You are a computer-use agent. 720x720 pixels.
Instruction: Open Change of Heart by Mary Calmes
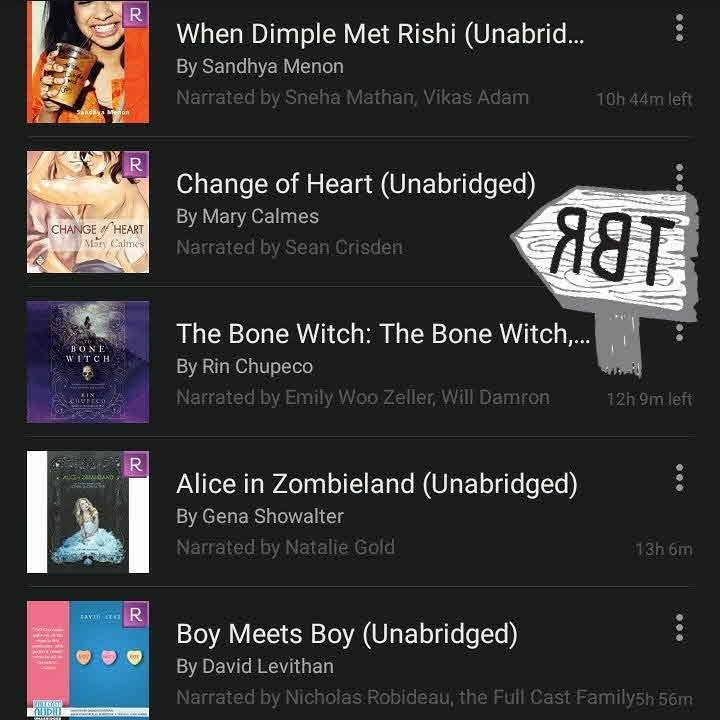click(x=355, y=185)
